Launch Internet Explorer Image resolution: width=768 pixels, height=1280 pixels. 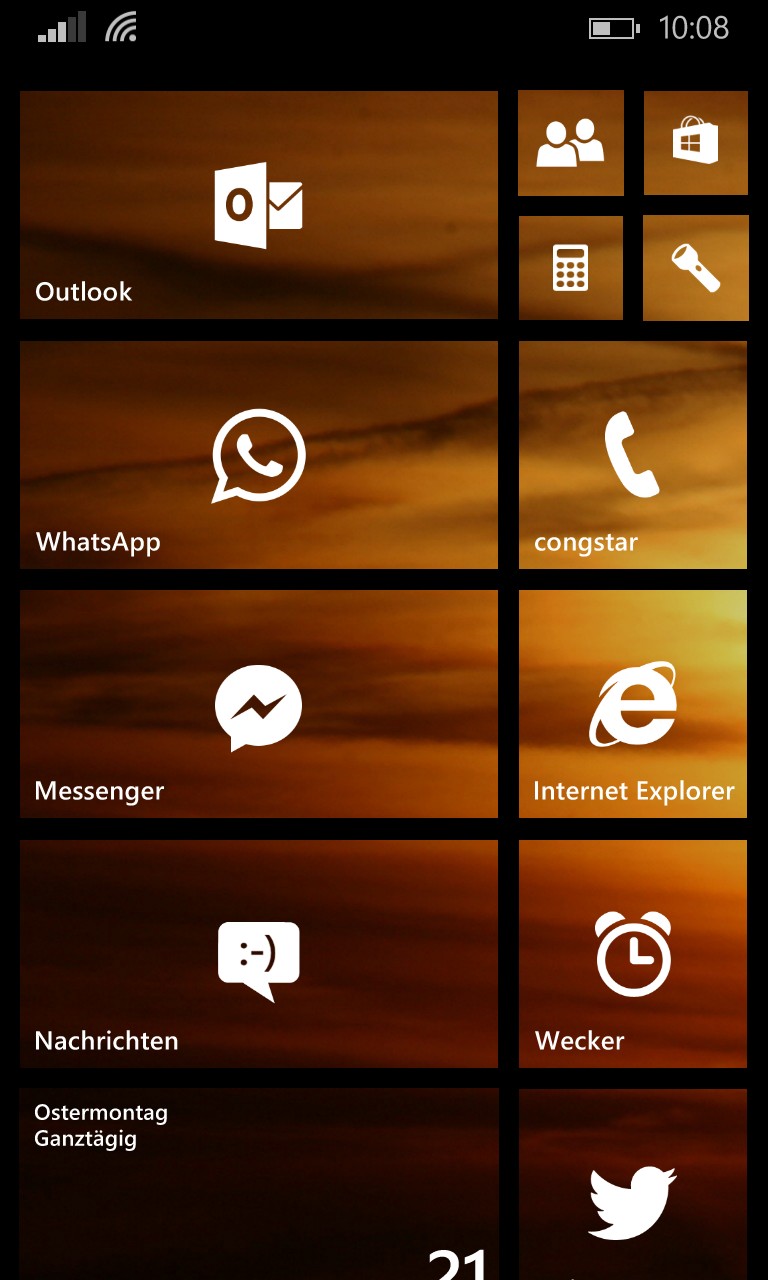point(632,704)
